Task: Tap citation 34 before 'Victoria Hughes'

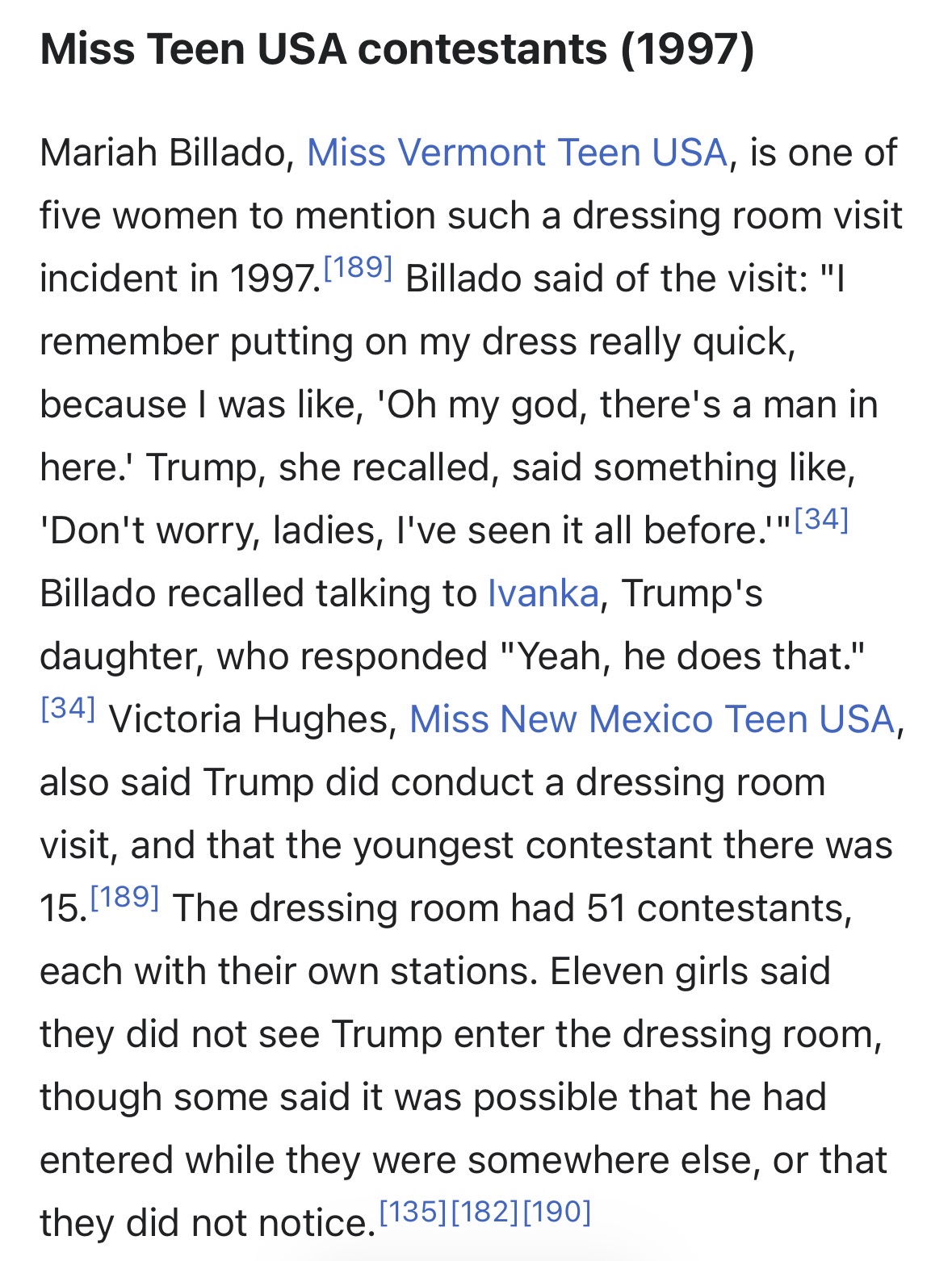Action: pyautogui.click(x=68, y=708)
